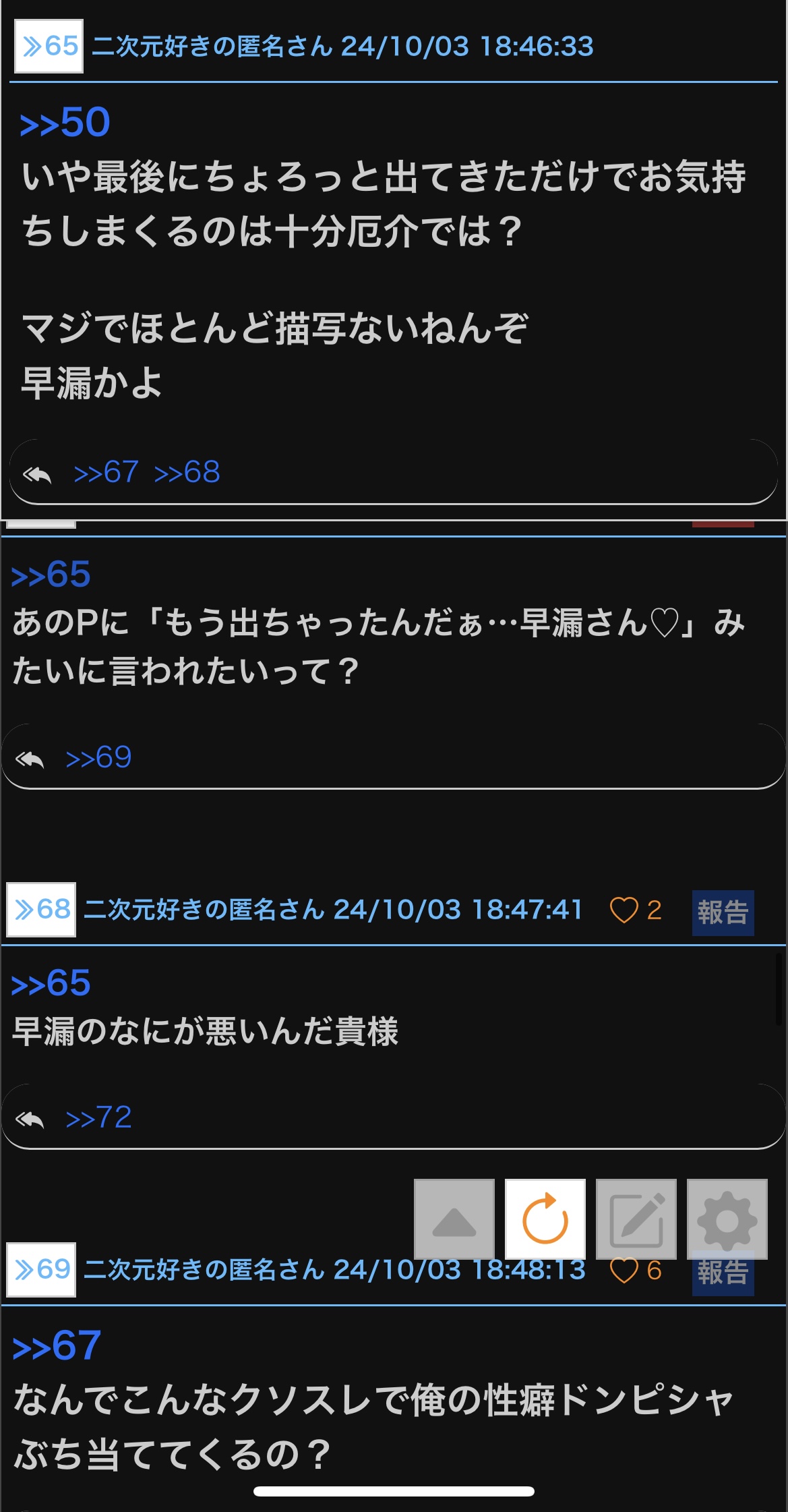Tap the >>68 post number badge

(x=41, y=910)
